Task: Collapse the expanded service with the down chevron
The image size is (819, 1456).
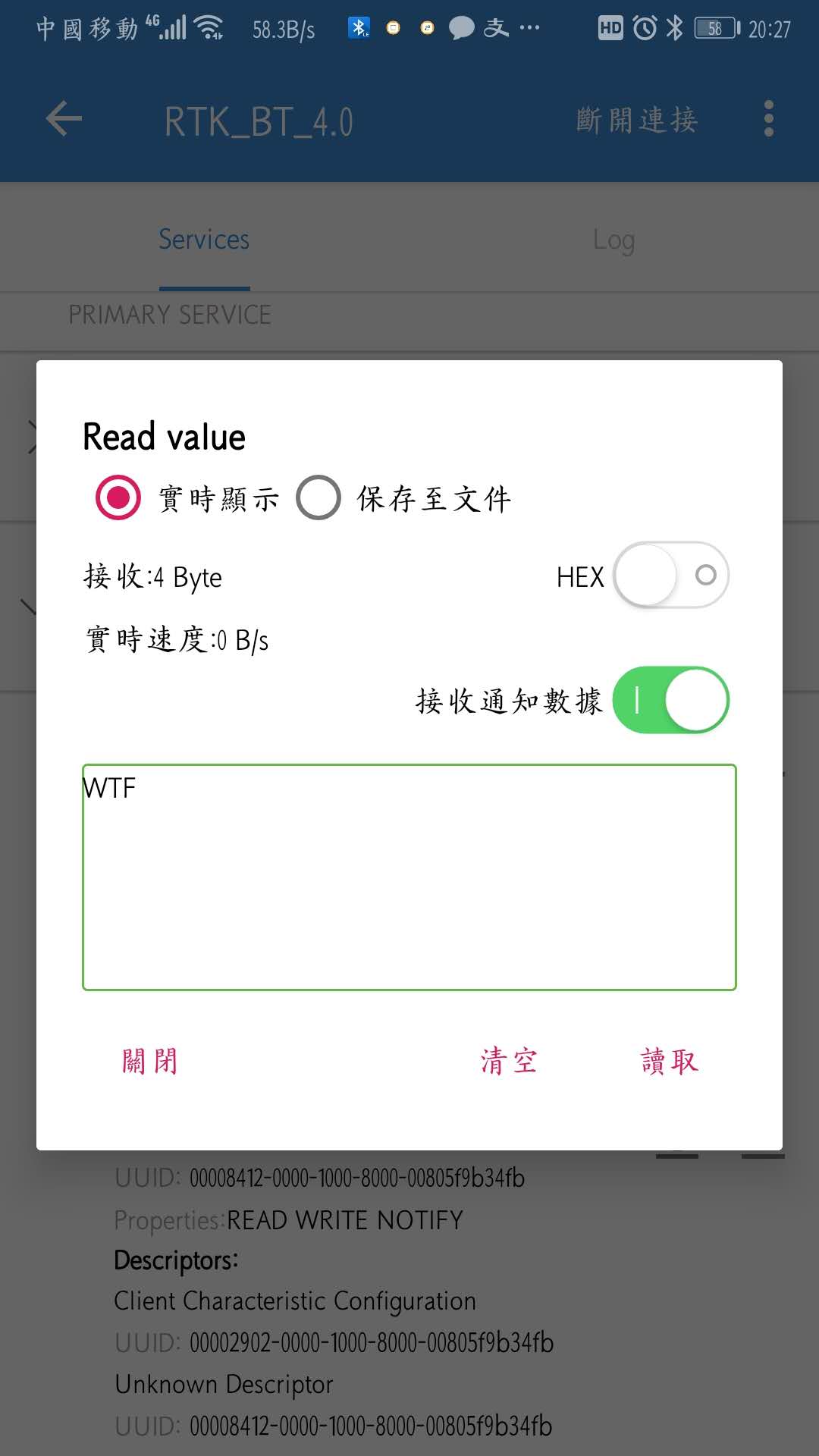Action: [x=30, y=607]
